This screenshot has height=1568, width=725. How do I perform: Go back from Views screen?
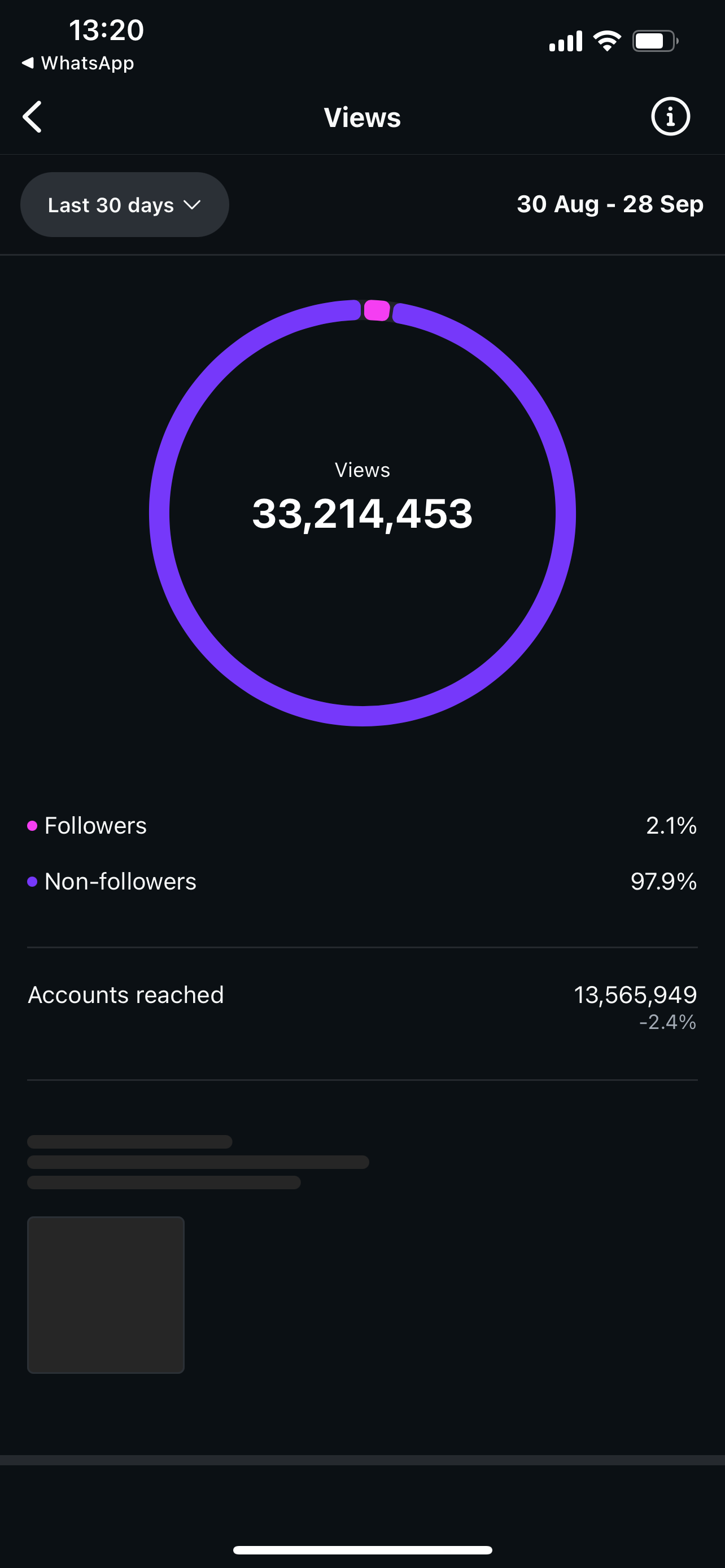click(32, 117)
